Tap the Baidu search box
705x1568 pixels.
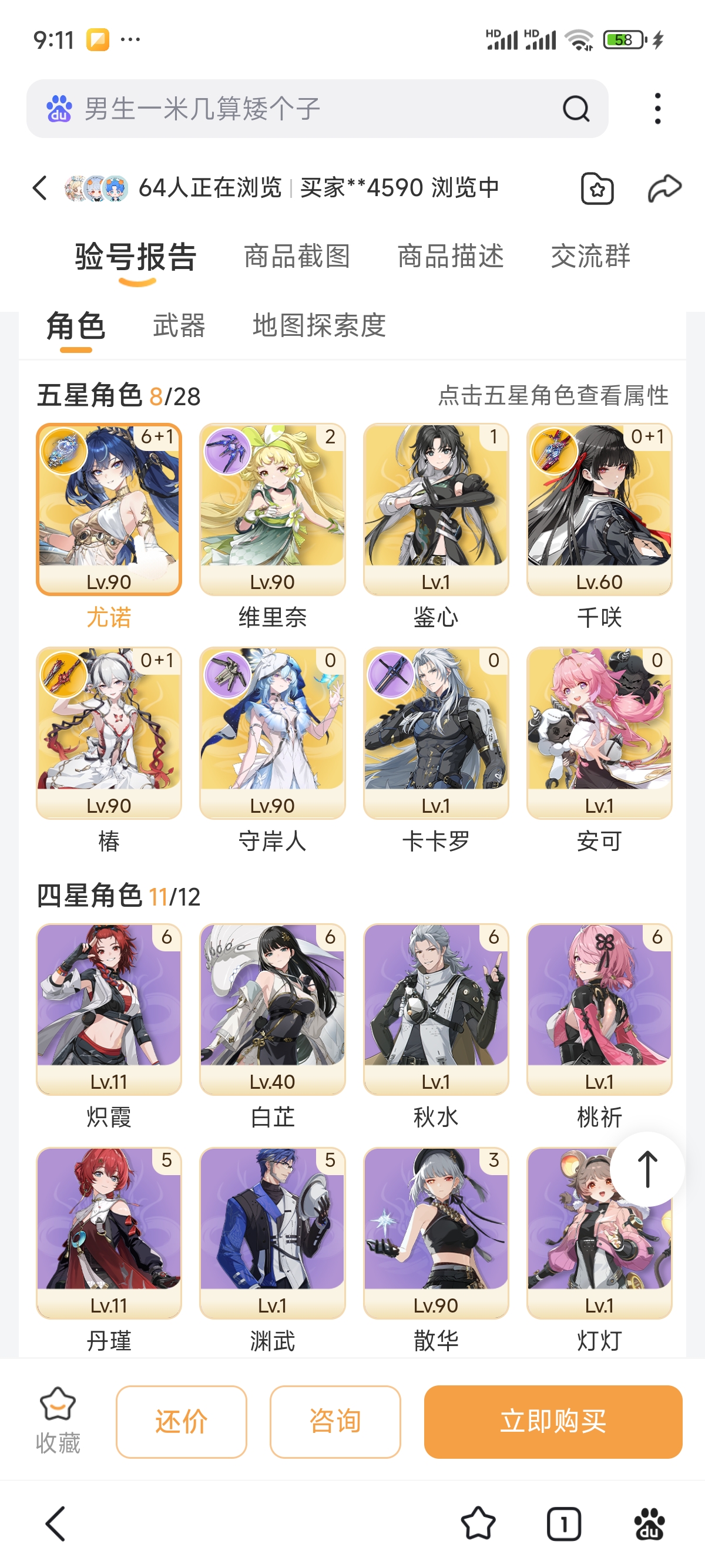point(304,109)
